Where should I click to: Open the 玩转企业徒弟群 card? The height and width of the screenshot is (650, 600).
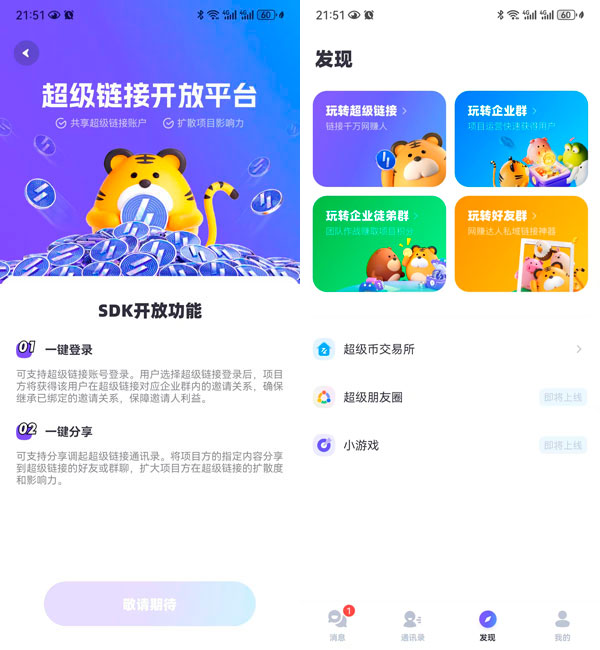click(x=379, y=243)
